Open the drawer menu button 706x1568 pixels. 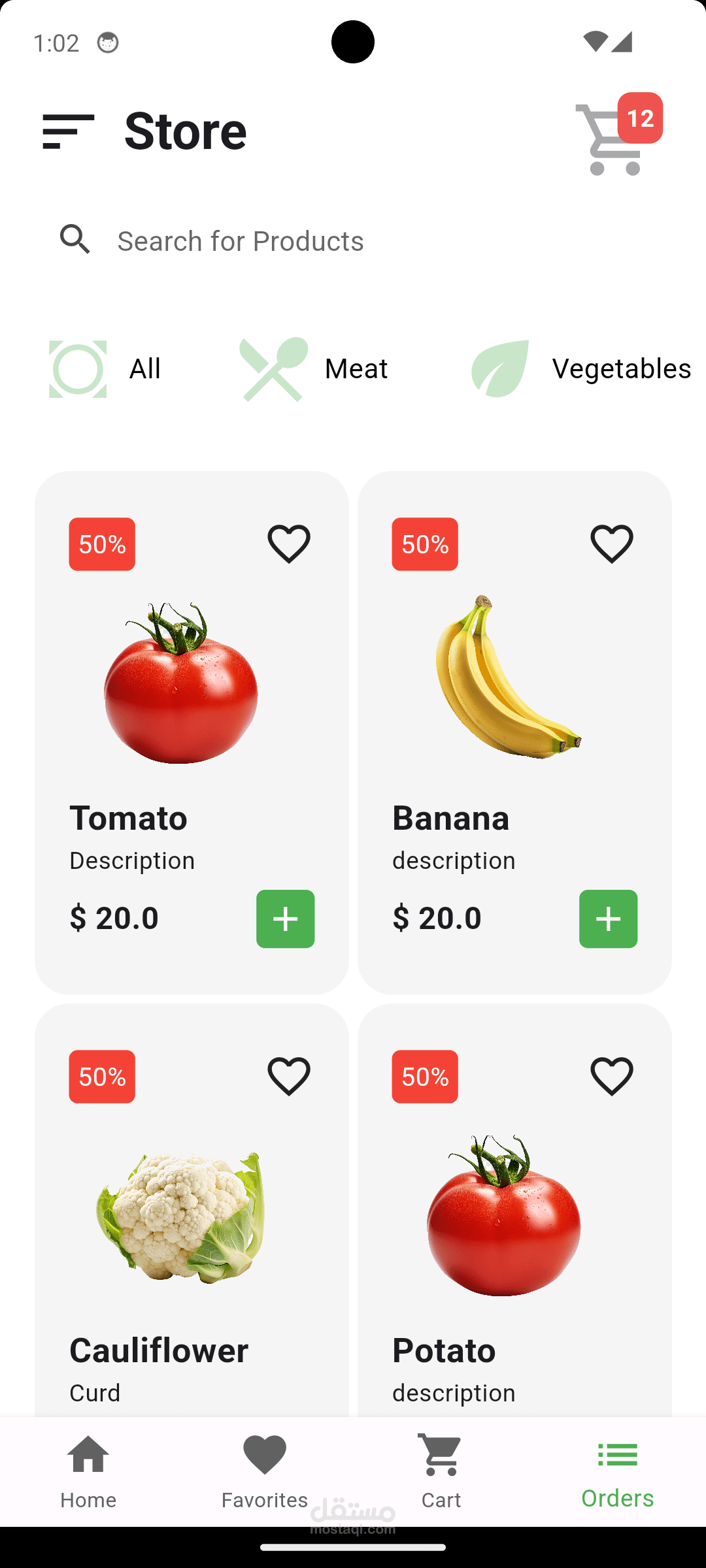(68, 131)
